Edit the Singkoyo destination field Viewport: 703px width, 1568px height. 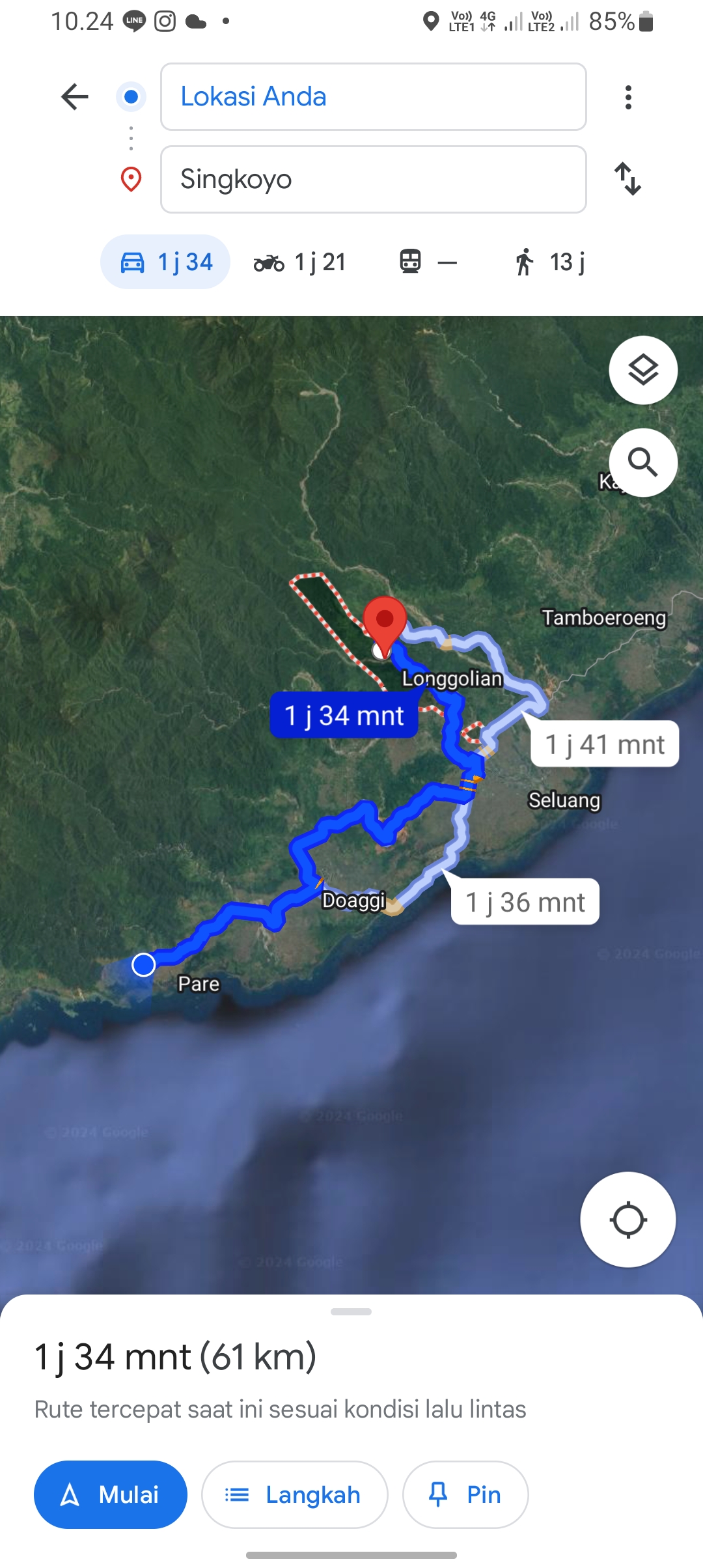(373, 180)
